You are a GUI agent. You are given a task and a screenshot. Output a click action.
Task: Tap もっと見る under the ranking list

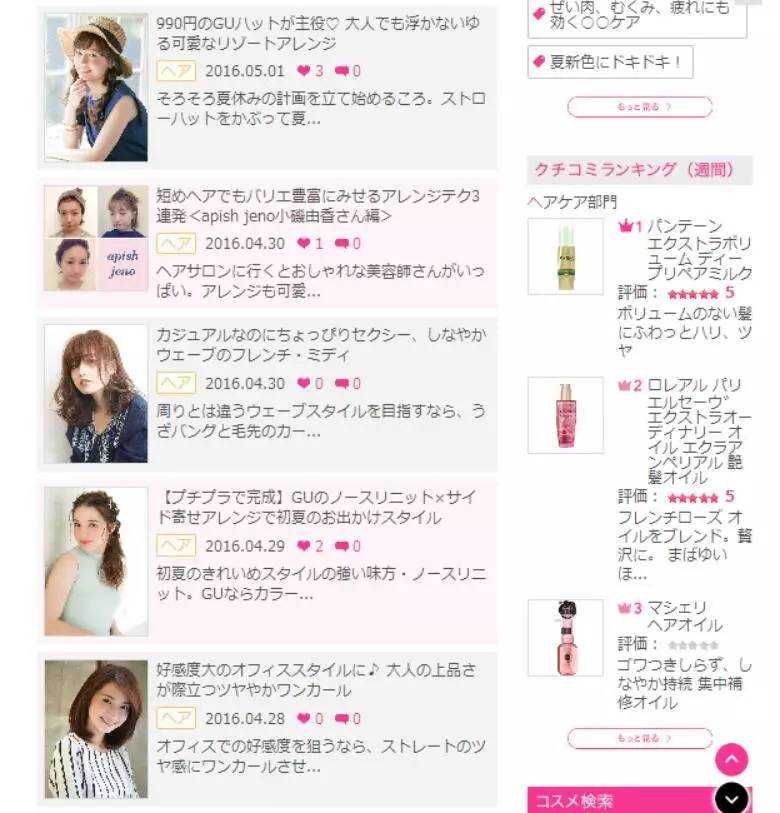pos(639,739)
